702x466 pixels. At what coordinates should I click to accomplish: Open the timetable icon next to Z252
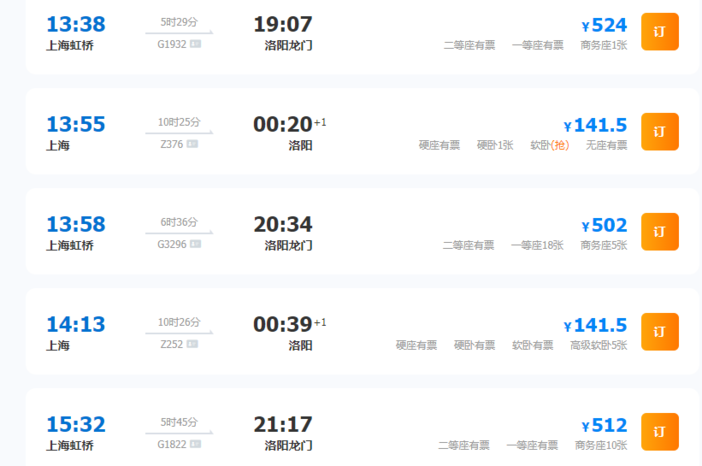coord(193,344)
